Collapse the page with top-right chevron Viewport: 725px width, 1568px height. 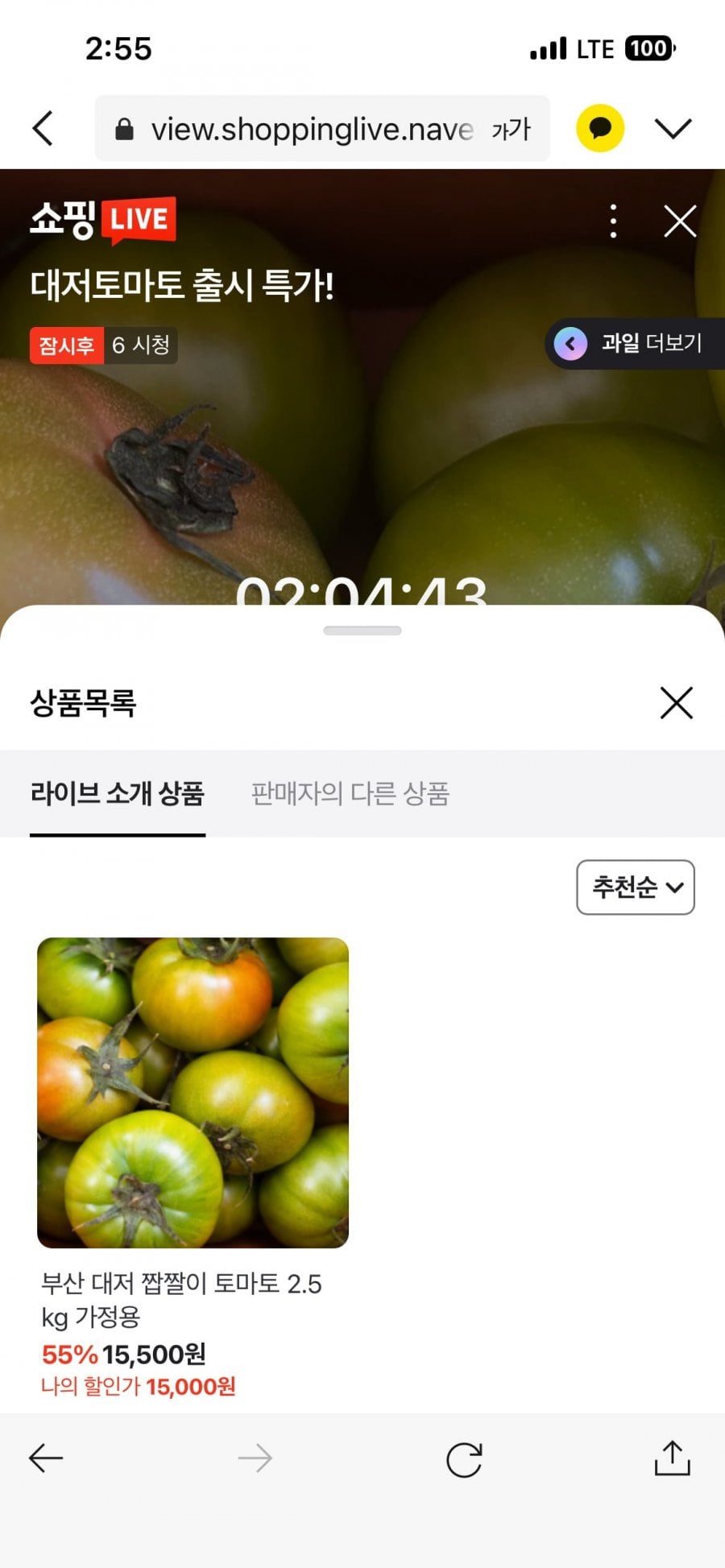coord(673,128)
